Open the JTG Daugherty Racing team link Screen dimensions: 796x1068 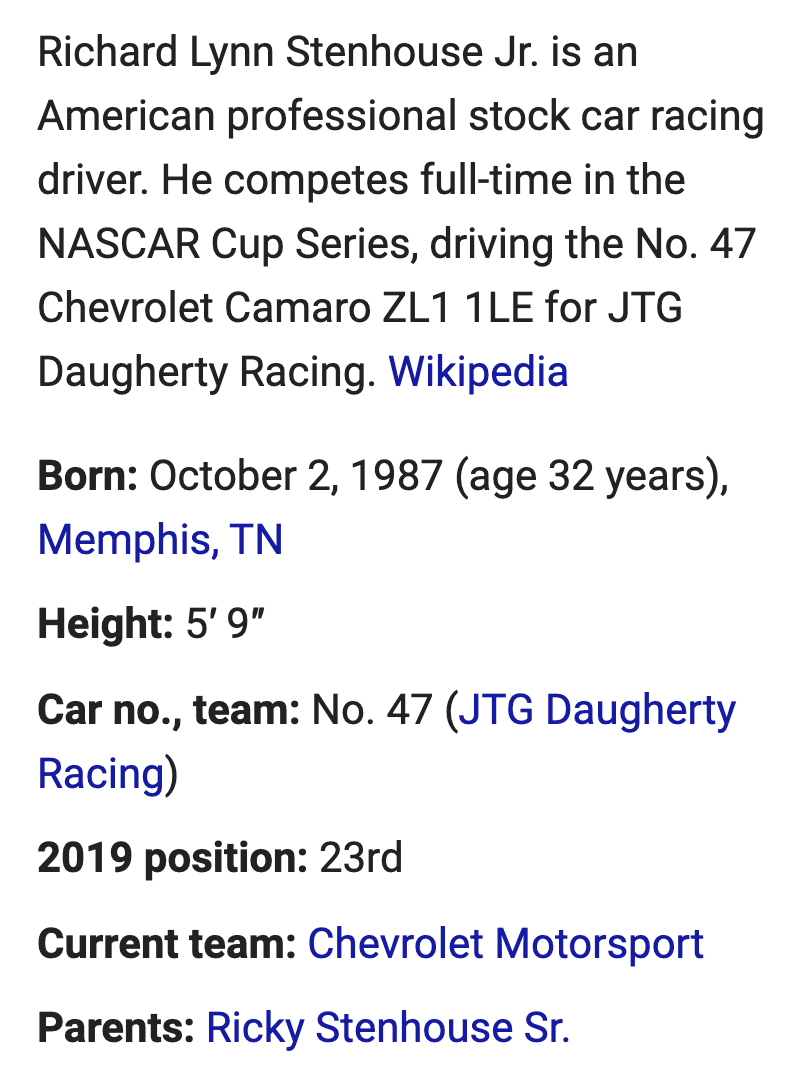tap(597, 711)
